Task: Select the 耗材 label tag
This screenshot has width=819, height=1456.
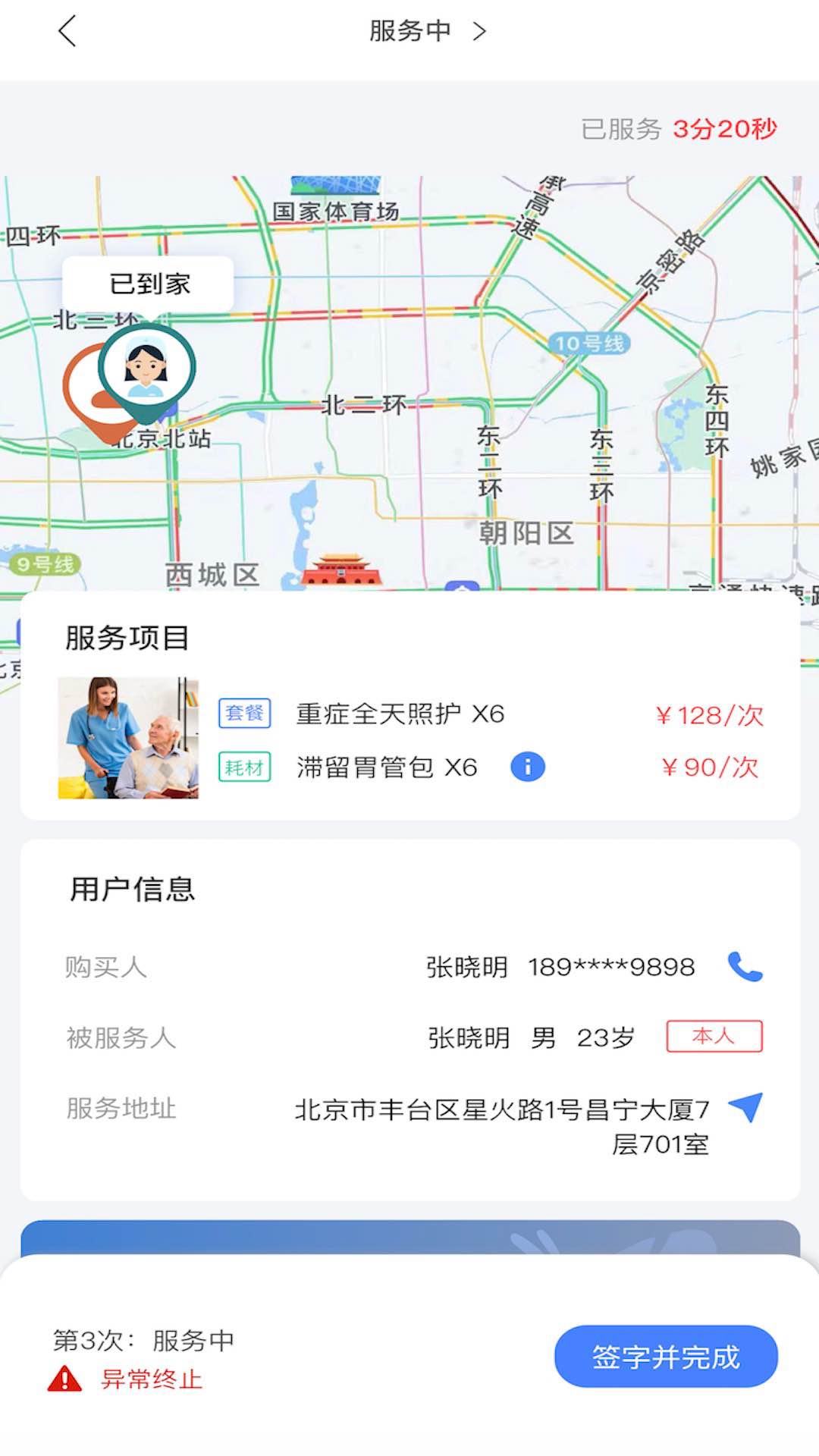Action: tap(243, 767)
